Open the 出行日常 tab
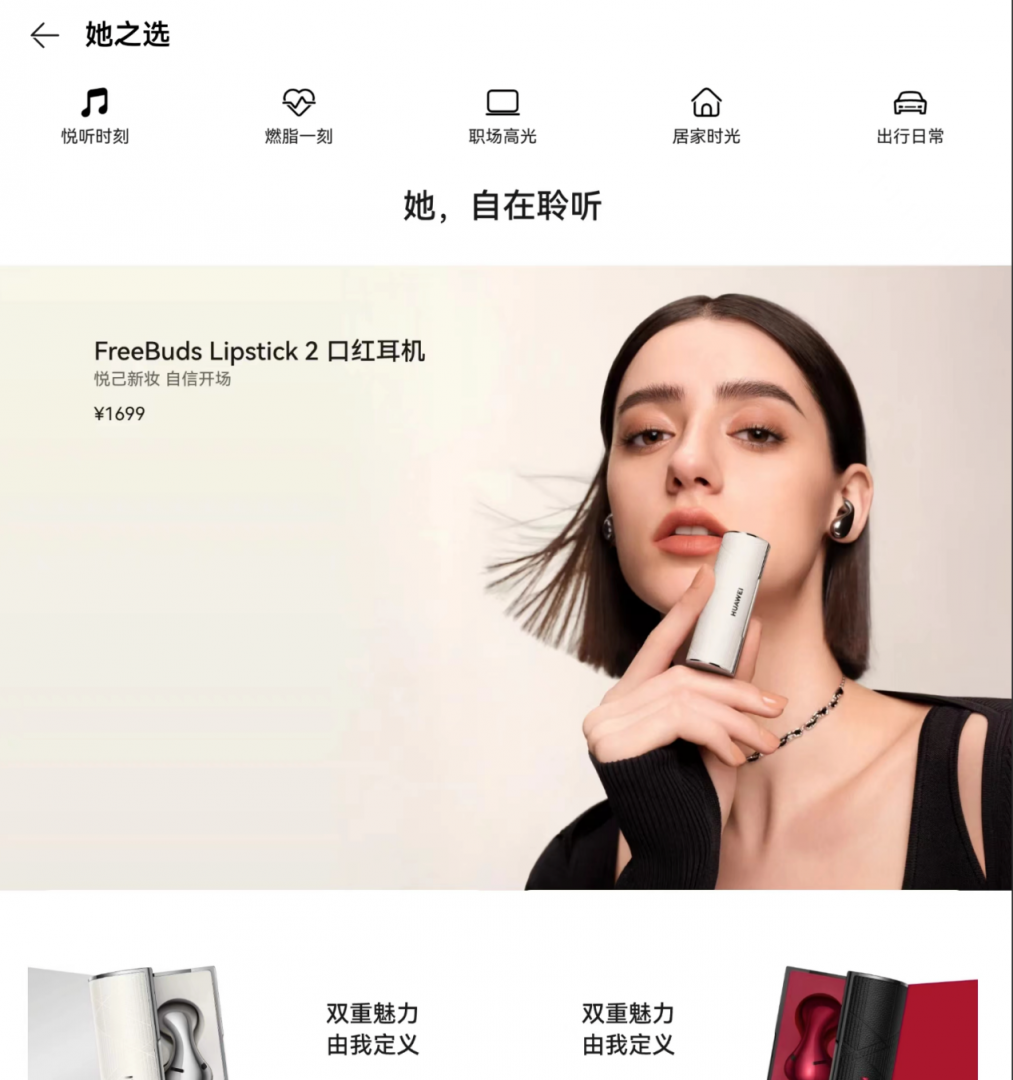Image resolution: width=1013 pixels, height=1080 pixels. [910, 116]
